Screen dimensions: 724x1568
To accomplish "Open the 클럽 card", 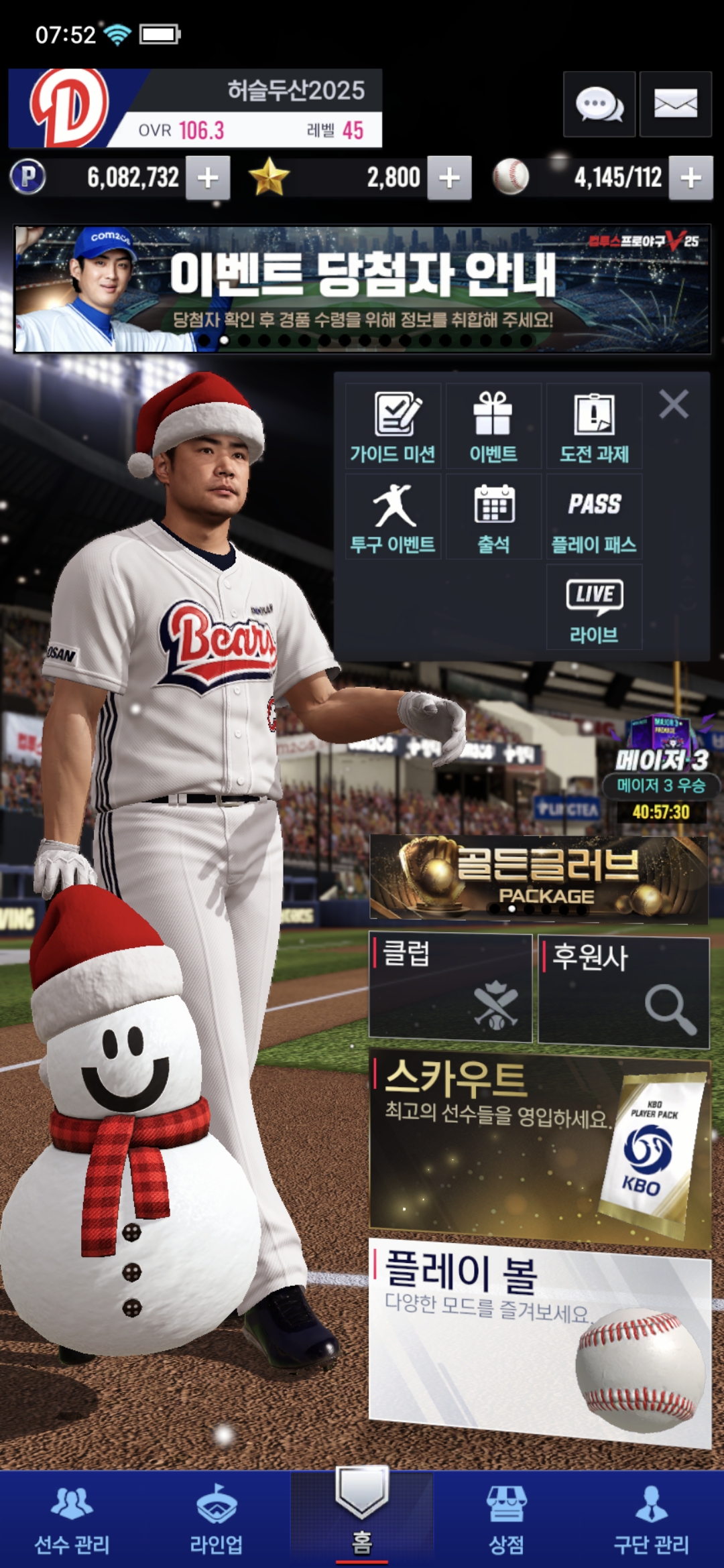I will coord(450,988).
